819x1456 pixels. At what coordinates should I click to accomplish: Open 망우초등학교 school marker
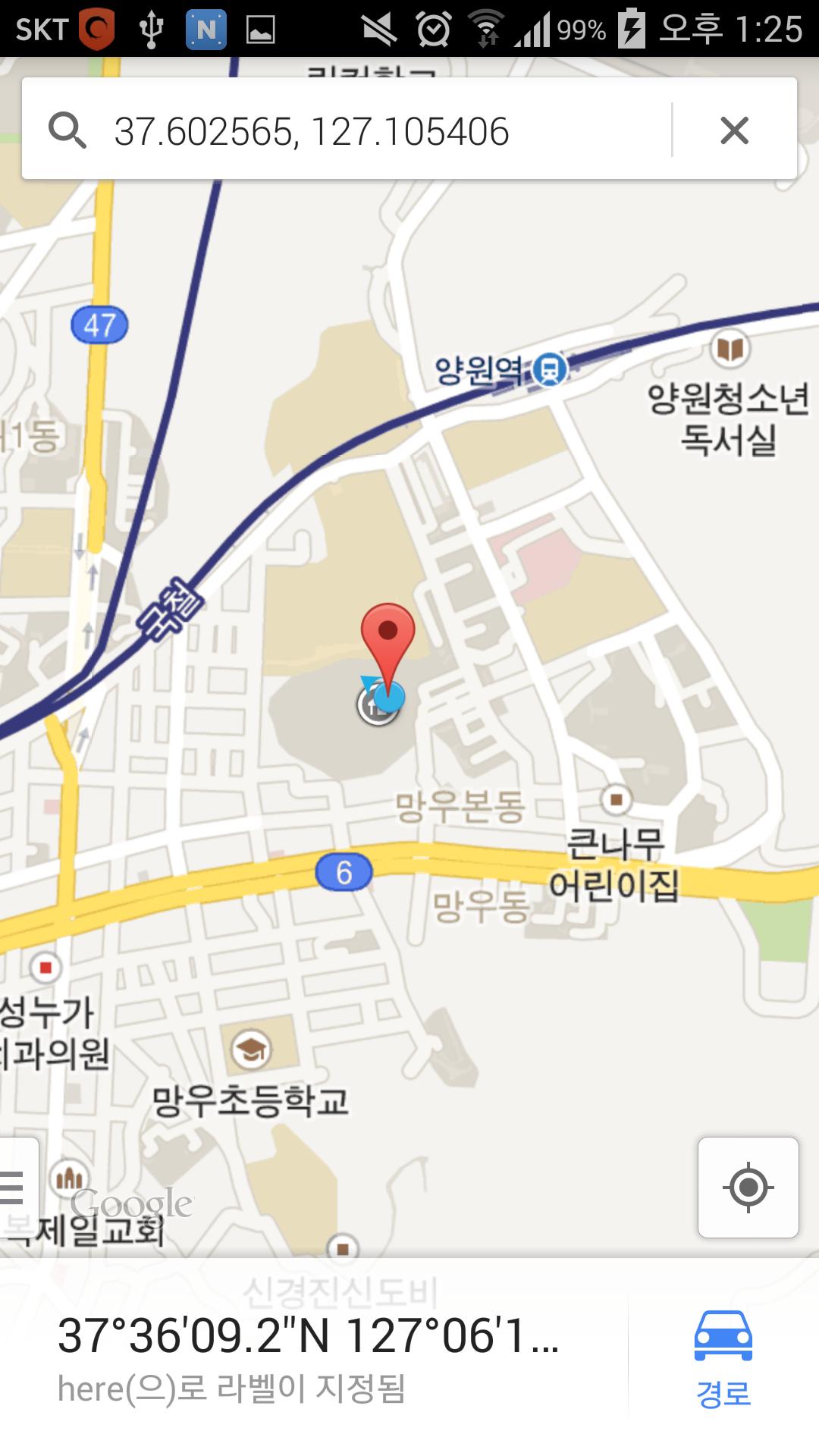pos(251,1049)
